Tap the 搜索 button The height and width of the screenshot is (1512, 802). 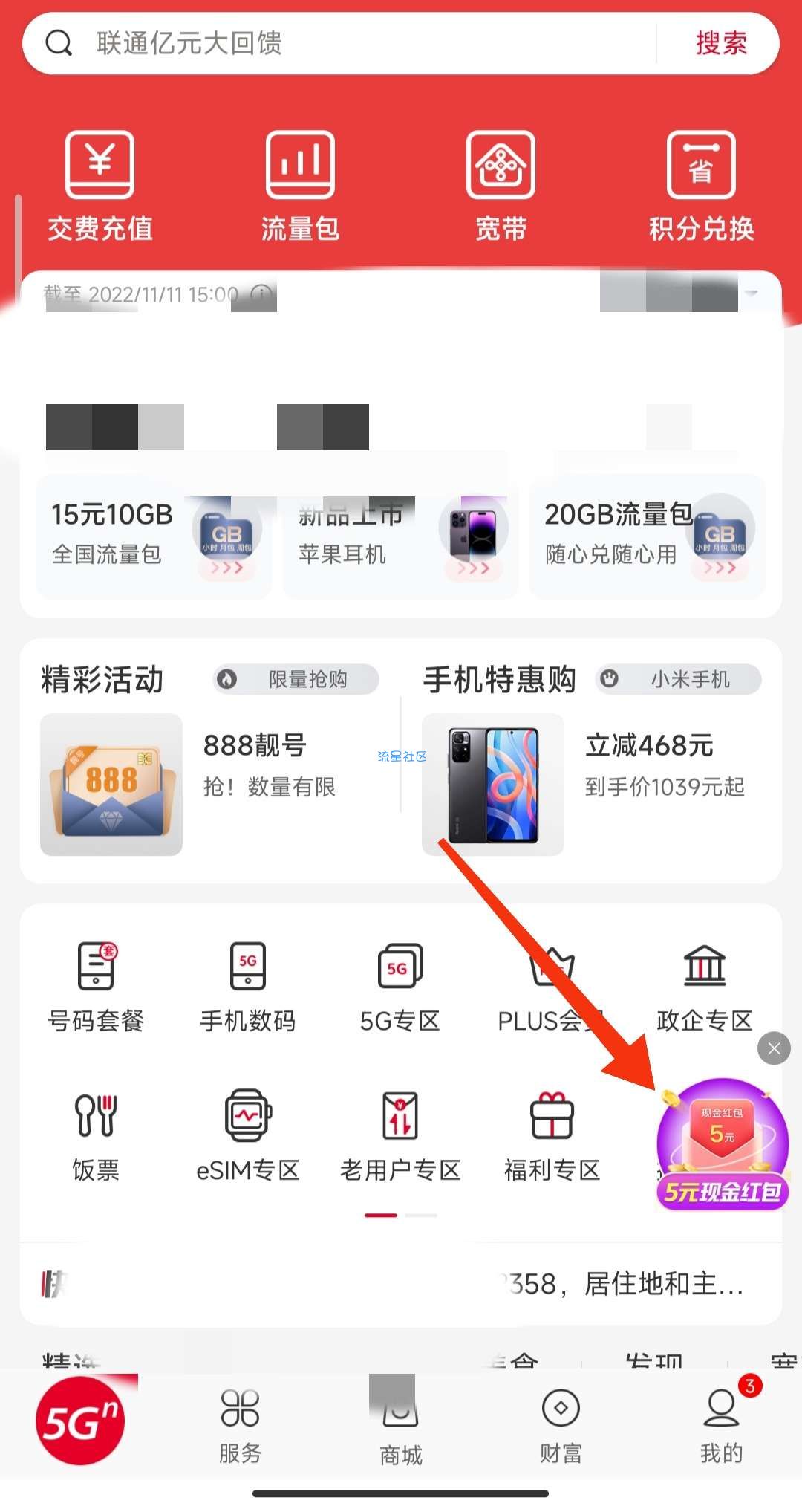[x=720, y=43]
